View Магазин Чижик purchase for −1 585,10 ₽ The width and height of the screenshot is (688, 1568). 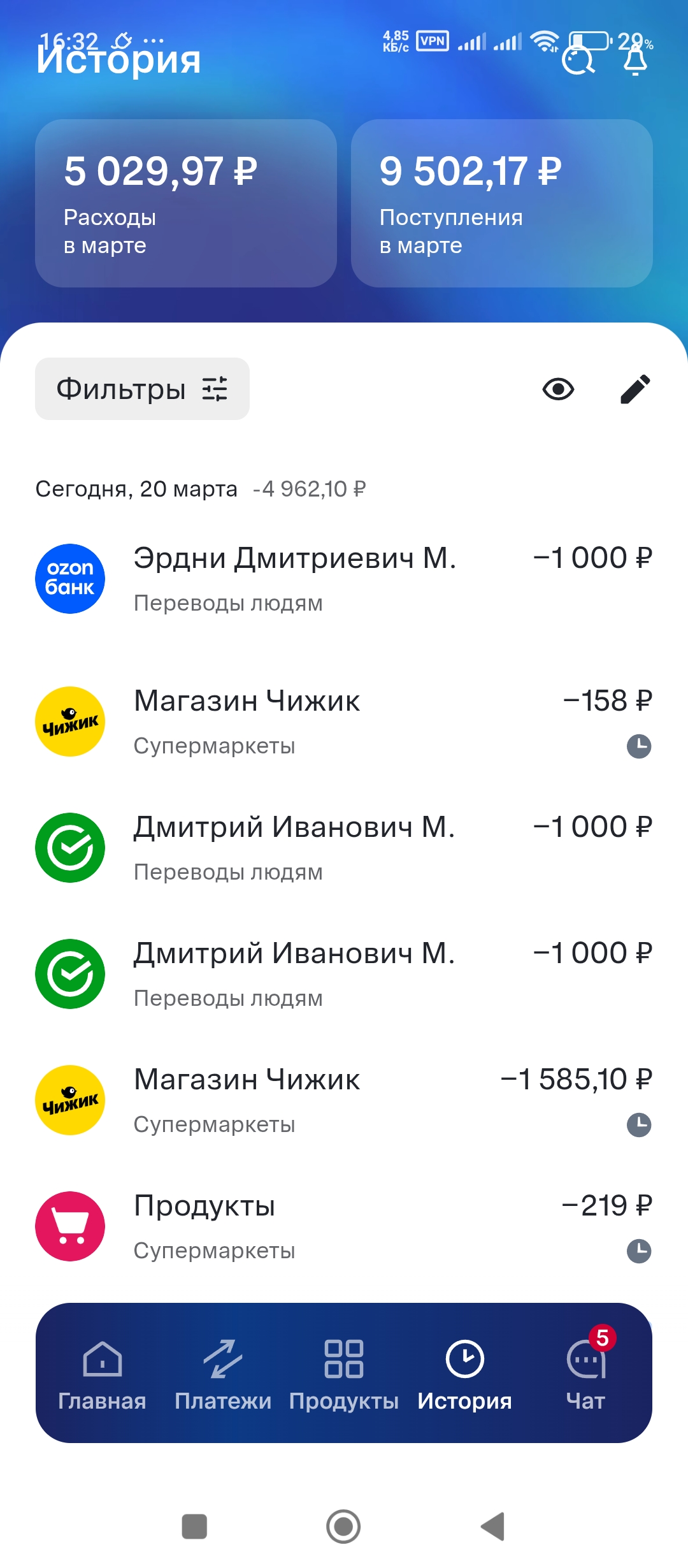(x=344, y=1100)
